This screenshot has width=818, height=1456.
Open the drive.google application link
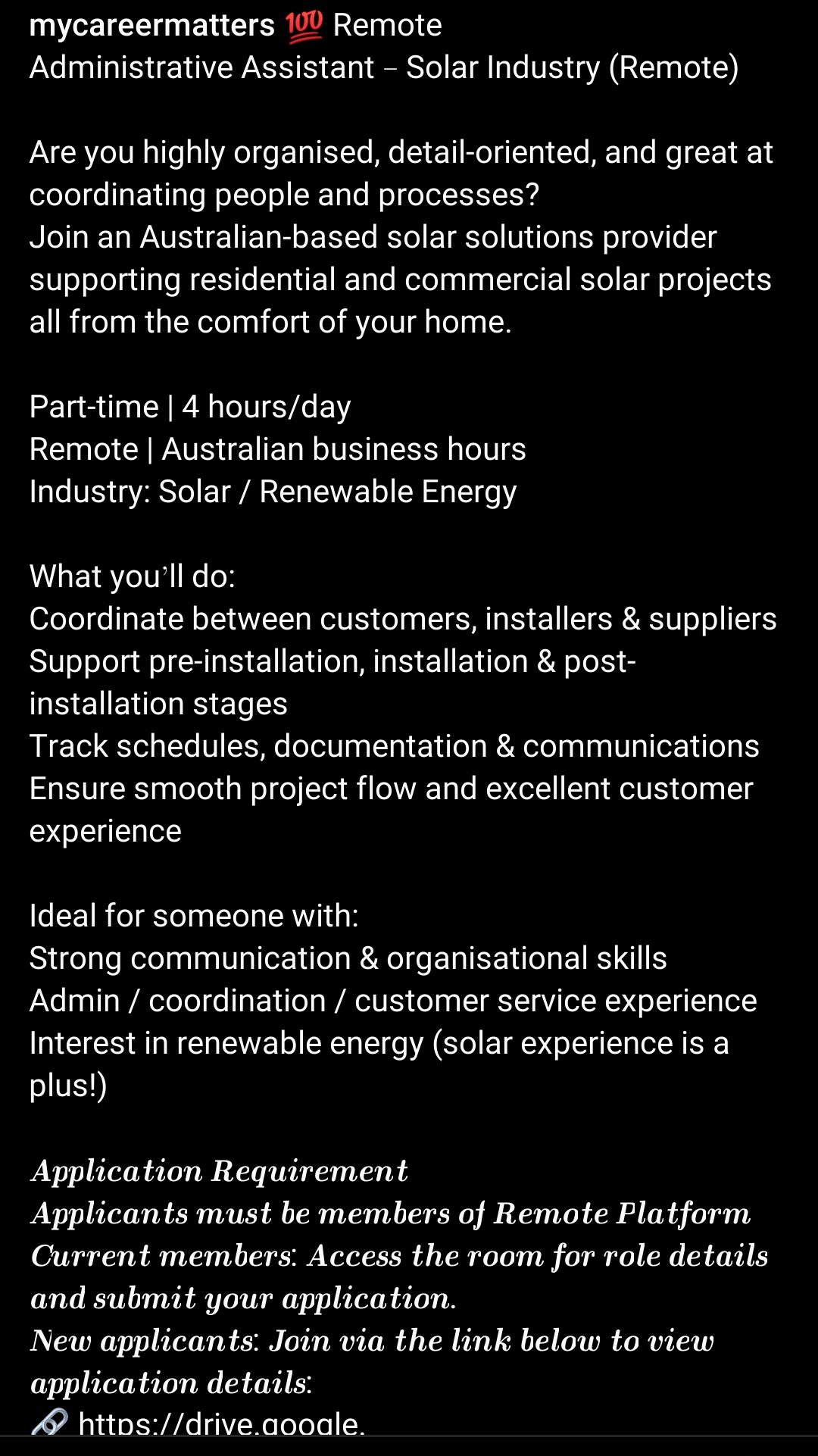pyautogui.click(x=221, y=1423)
